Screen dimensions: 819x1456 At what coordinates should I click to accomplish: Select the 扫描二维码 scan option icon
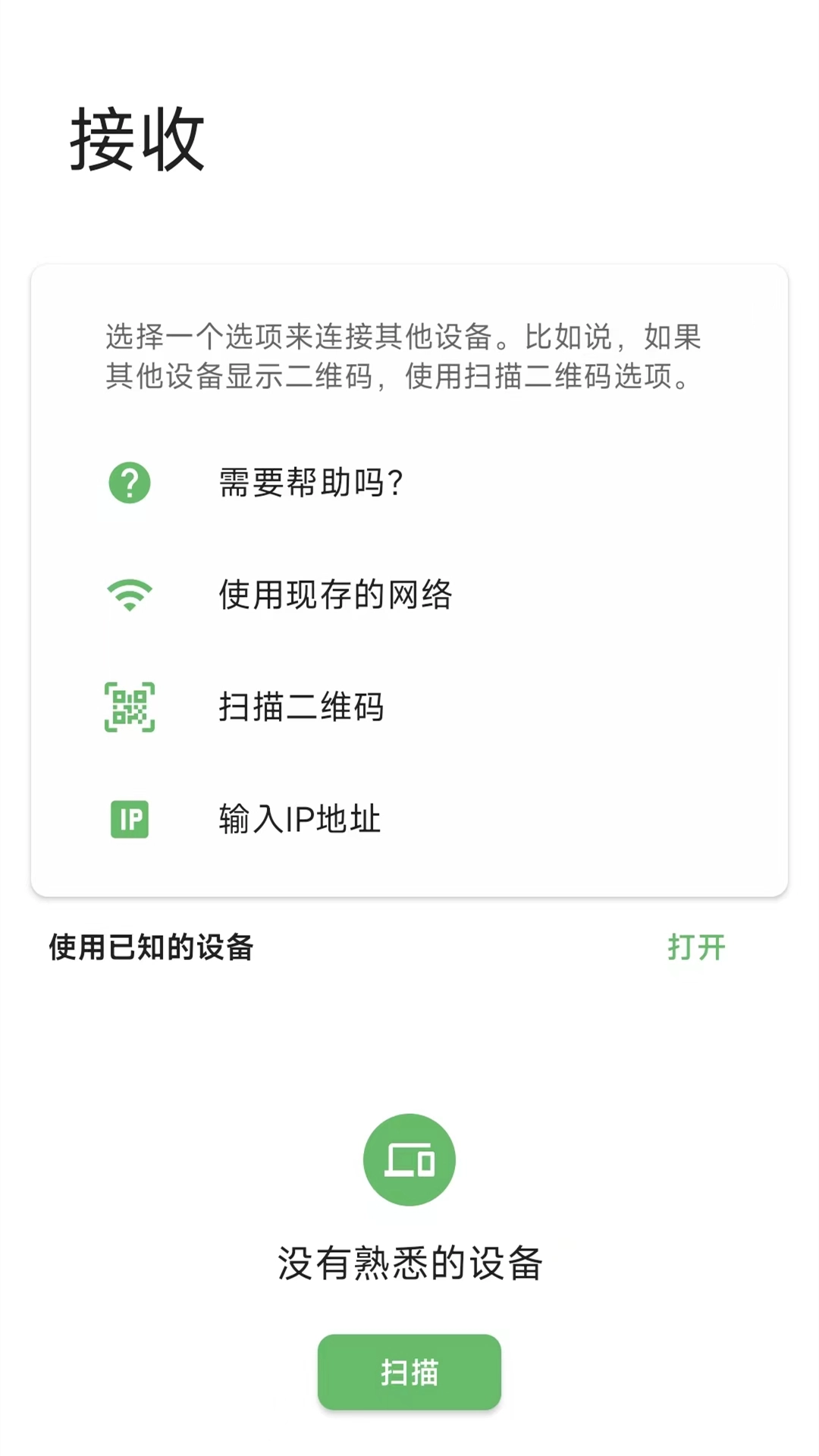click(130, 707)
